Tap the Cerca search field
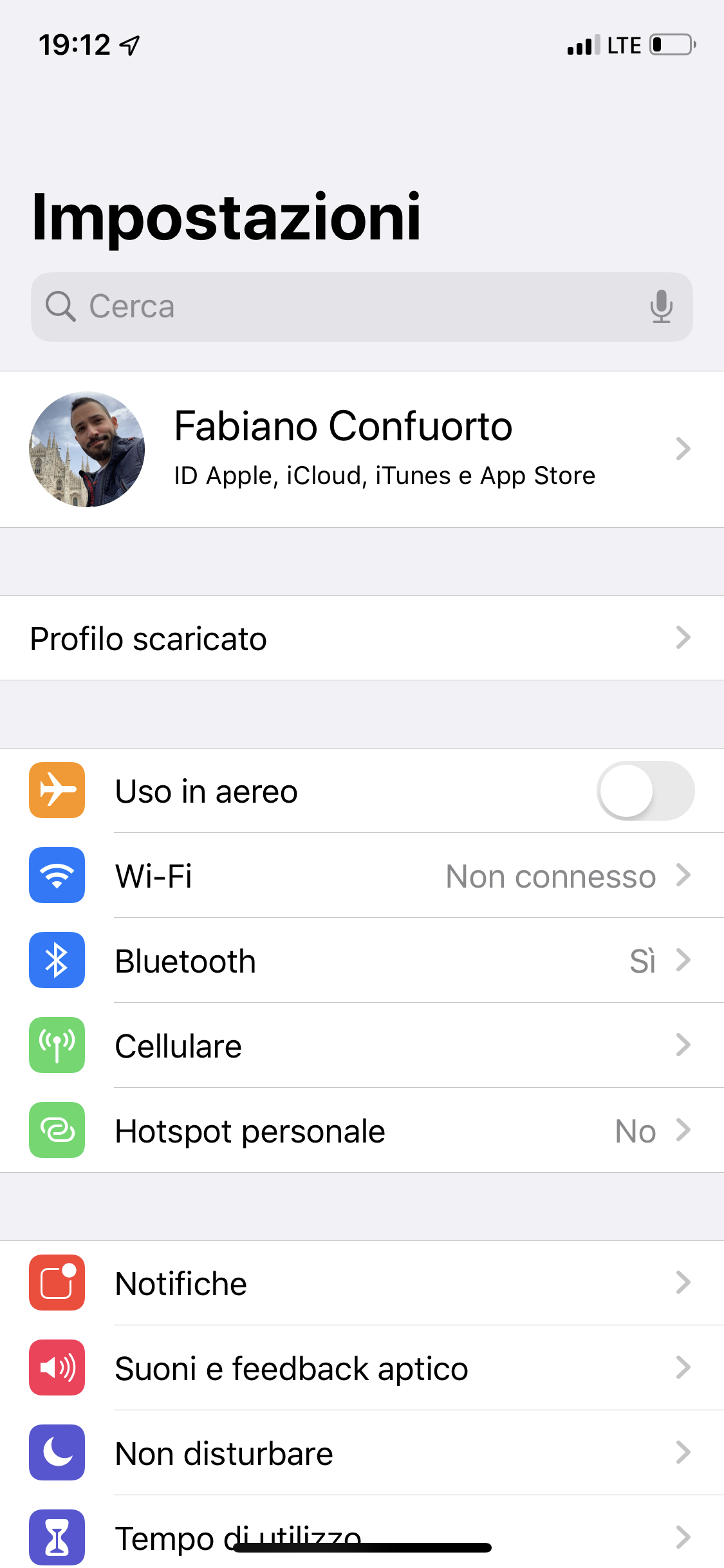 (348, 307)
